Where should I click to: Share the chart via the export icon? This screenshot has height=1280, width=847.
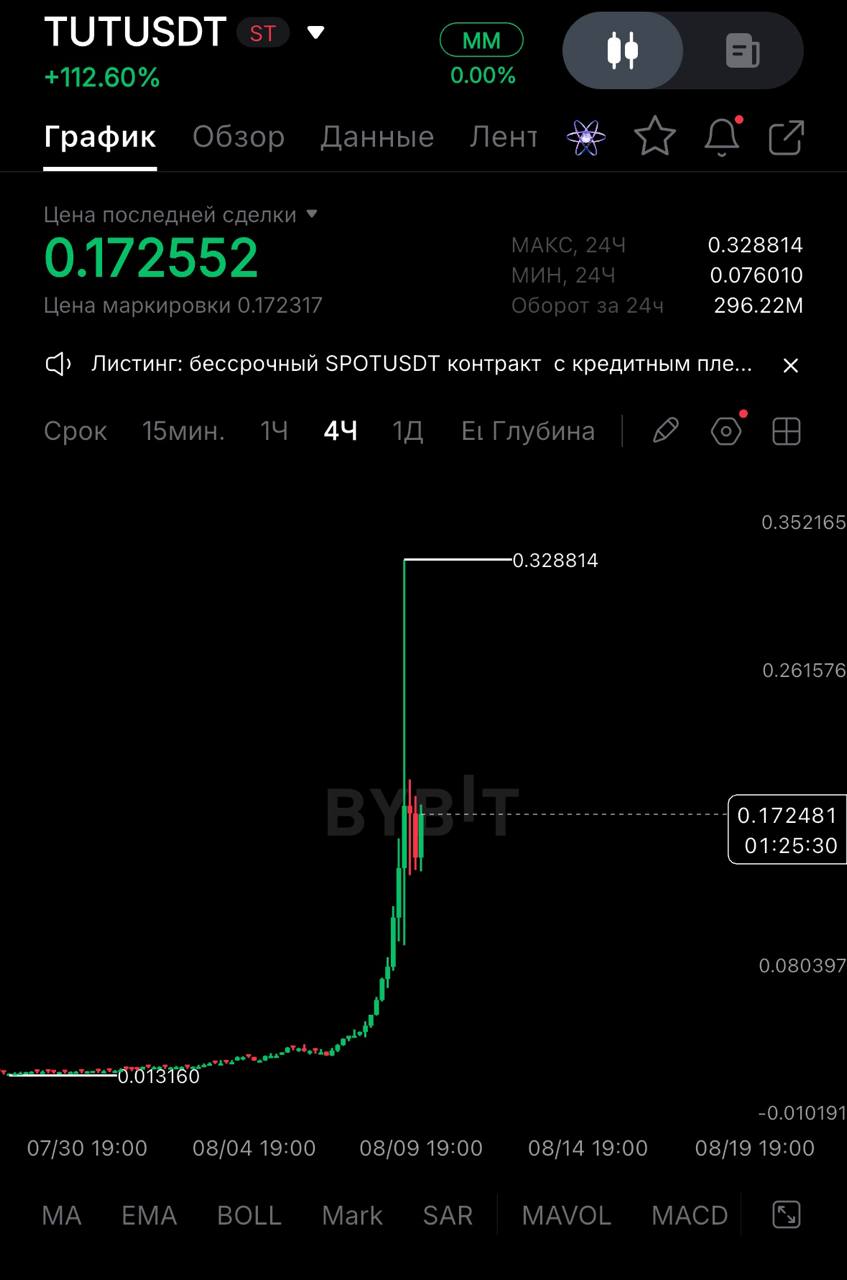click(x=786, y=137)
